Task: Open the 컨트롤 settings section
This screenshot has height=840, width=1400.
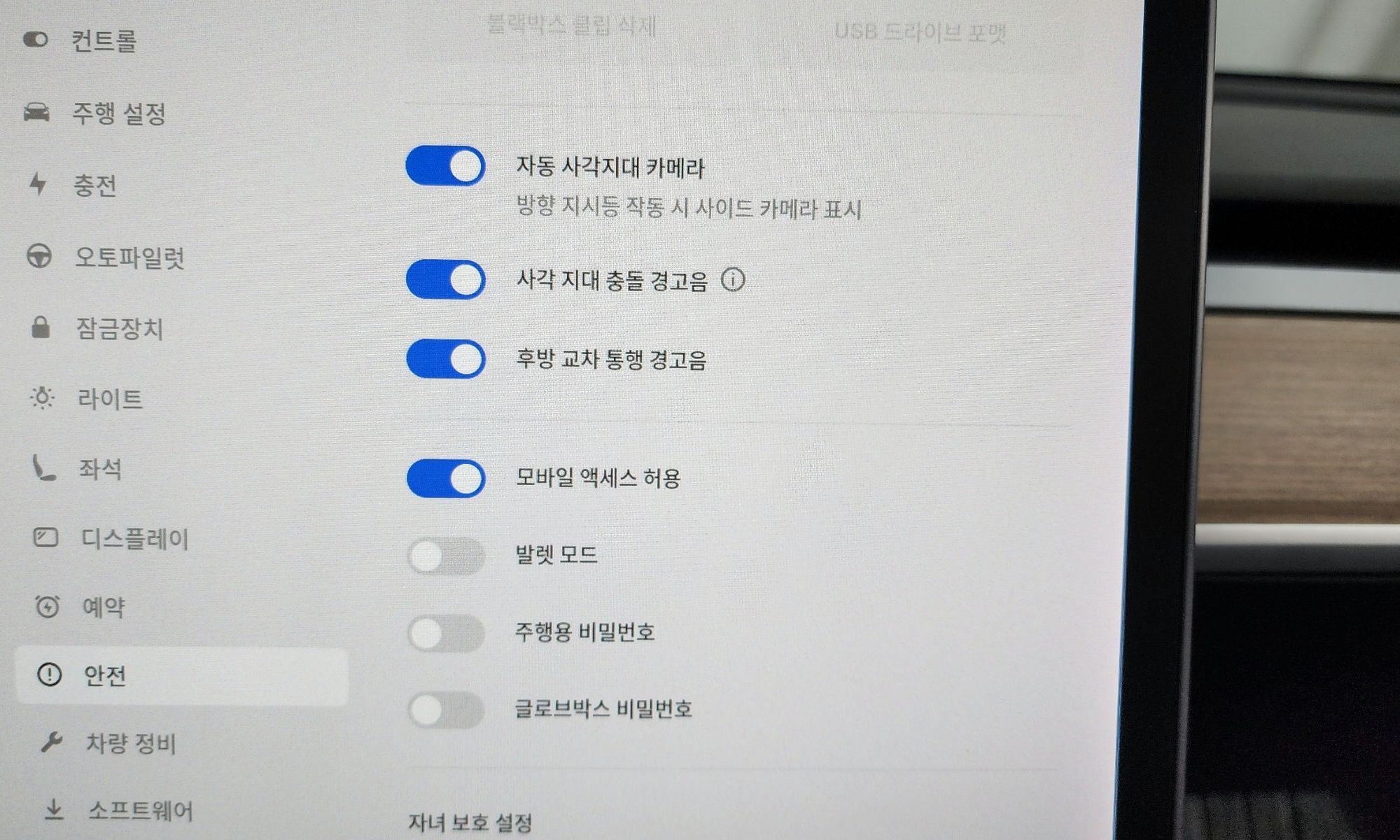Action: pyautogui.click(x=103, y=41)
